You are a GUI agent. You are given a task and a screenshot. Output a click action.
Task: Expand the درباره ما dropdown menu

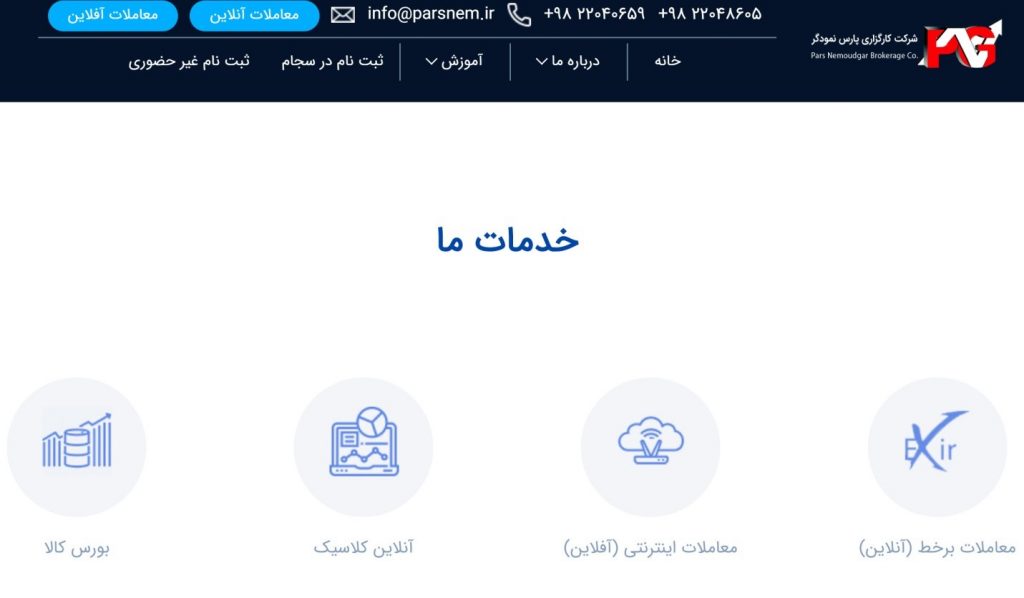point(568,61)
